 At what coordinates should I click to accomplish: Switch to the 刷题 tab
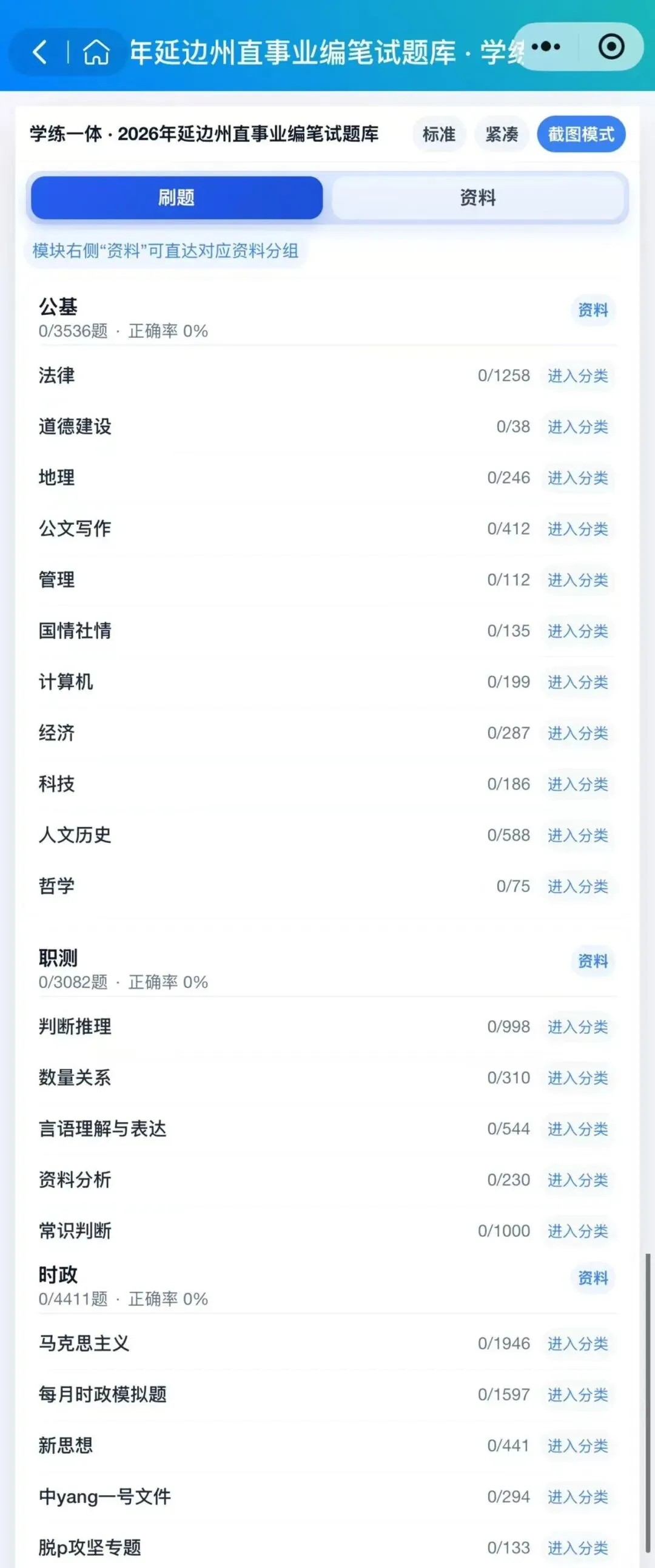(x=176, y=198)
